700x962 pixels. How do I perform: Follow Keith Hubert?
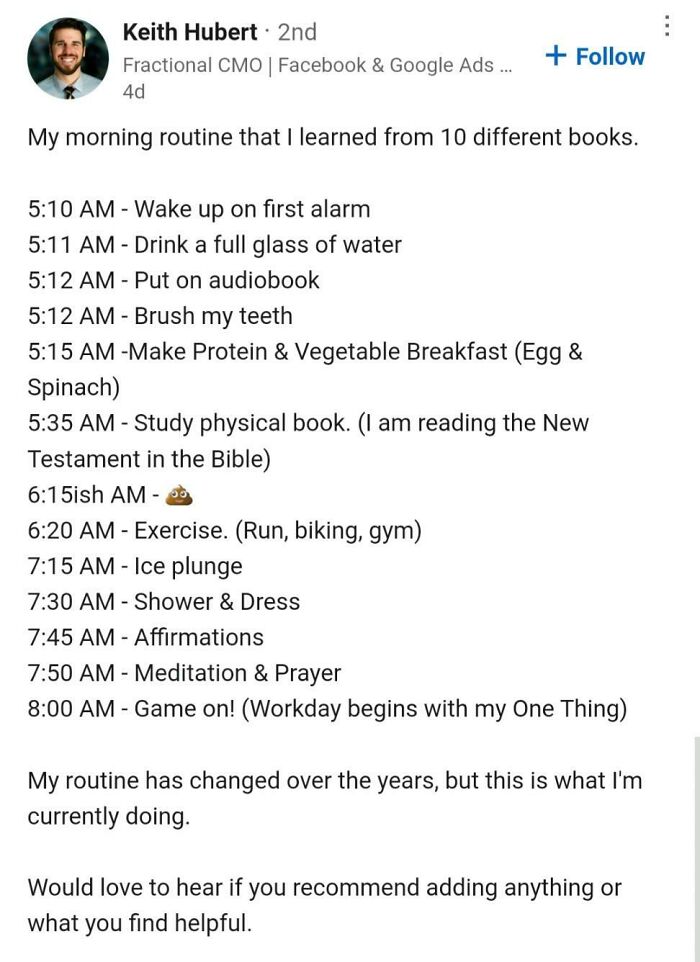tap(596, 57)
